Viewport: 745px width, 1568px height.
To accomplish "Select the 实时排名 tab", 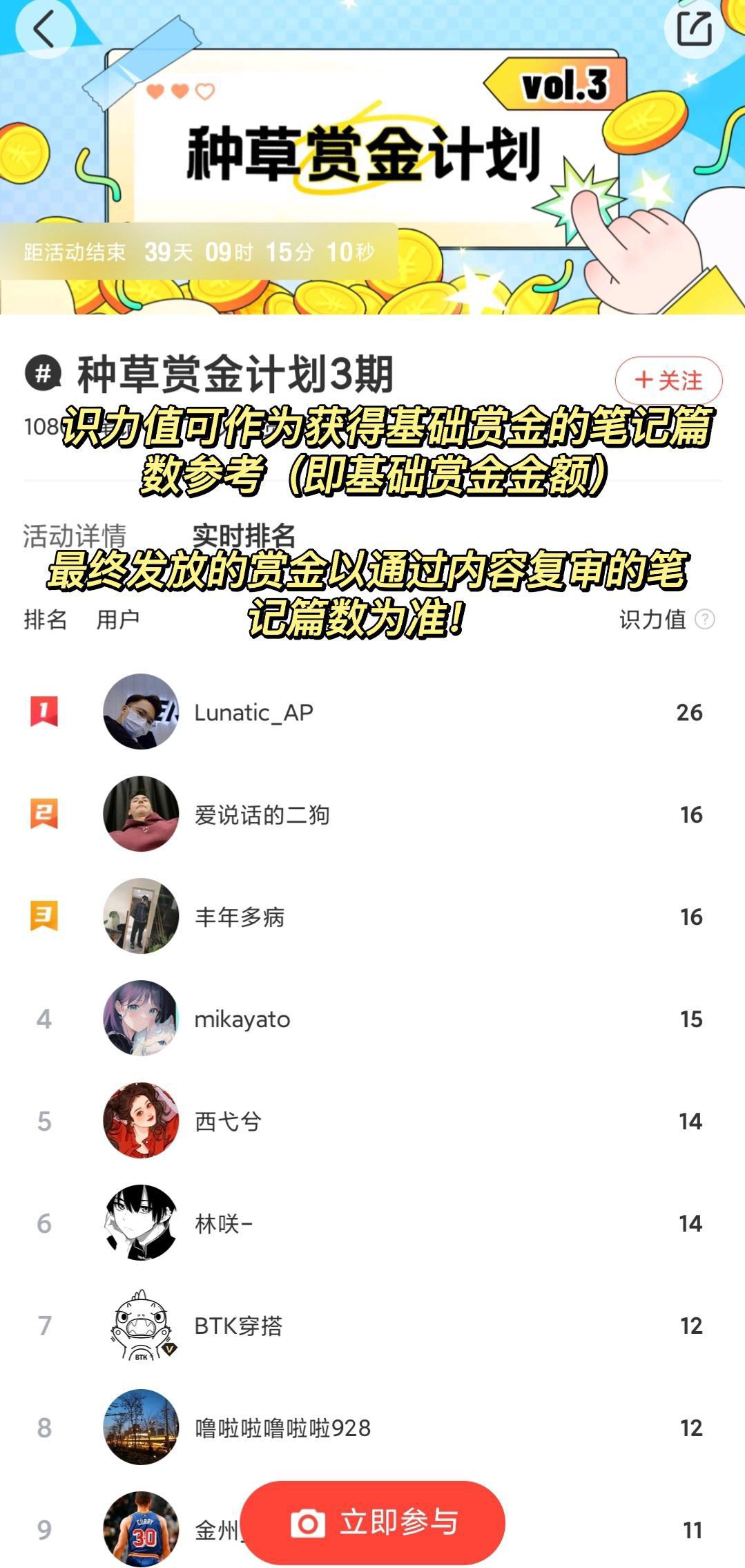I will click(x=244, y=535).
